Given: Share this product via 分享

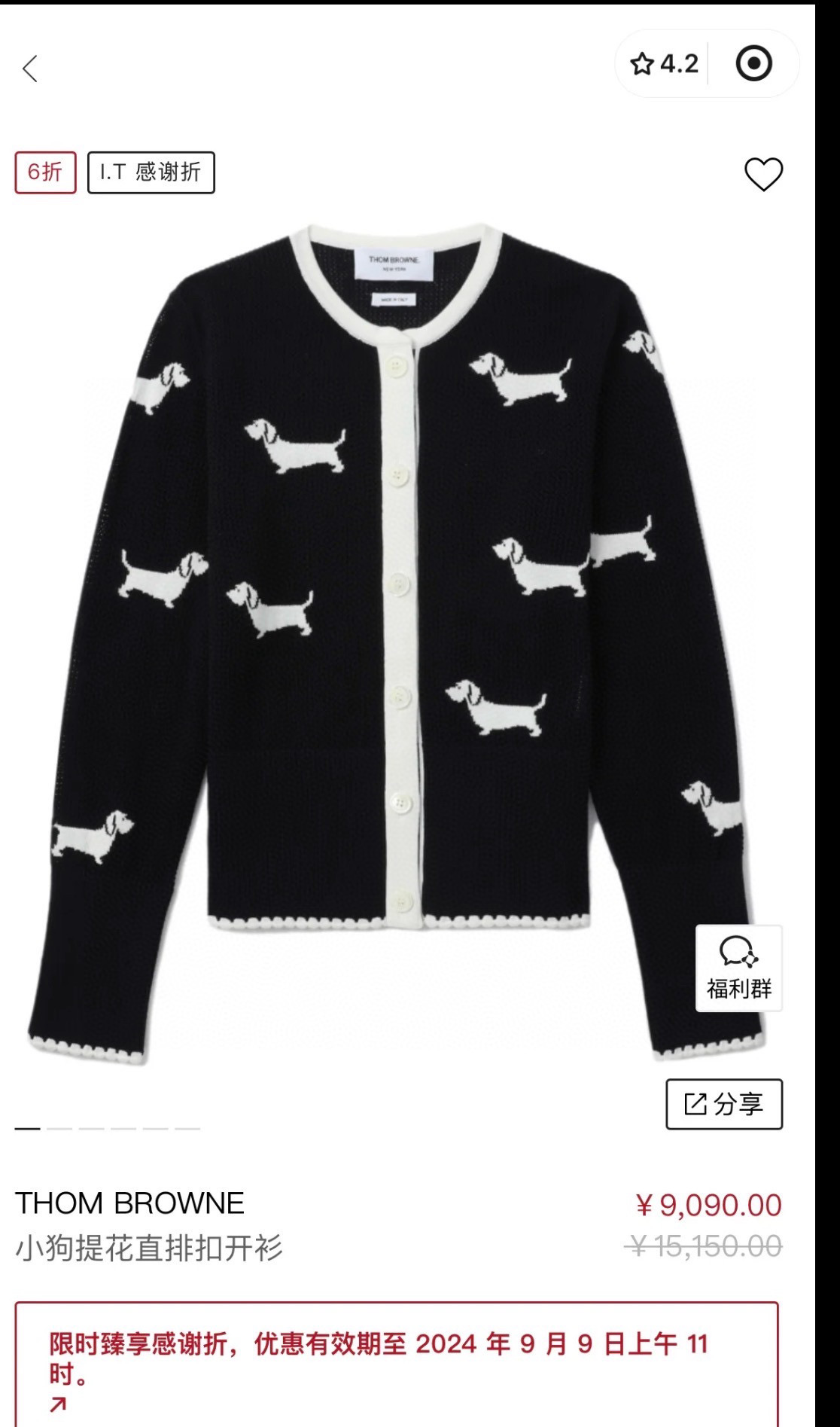Looking at the screenshot, I should (724, 1104).
